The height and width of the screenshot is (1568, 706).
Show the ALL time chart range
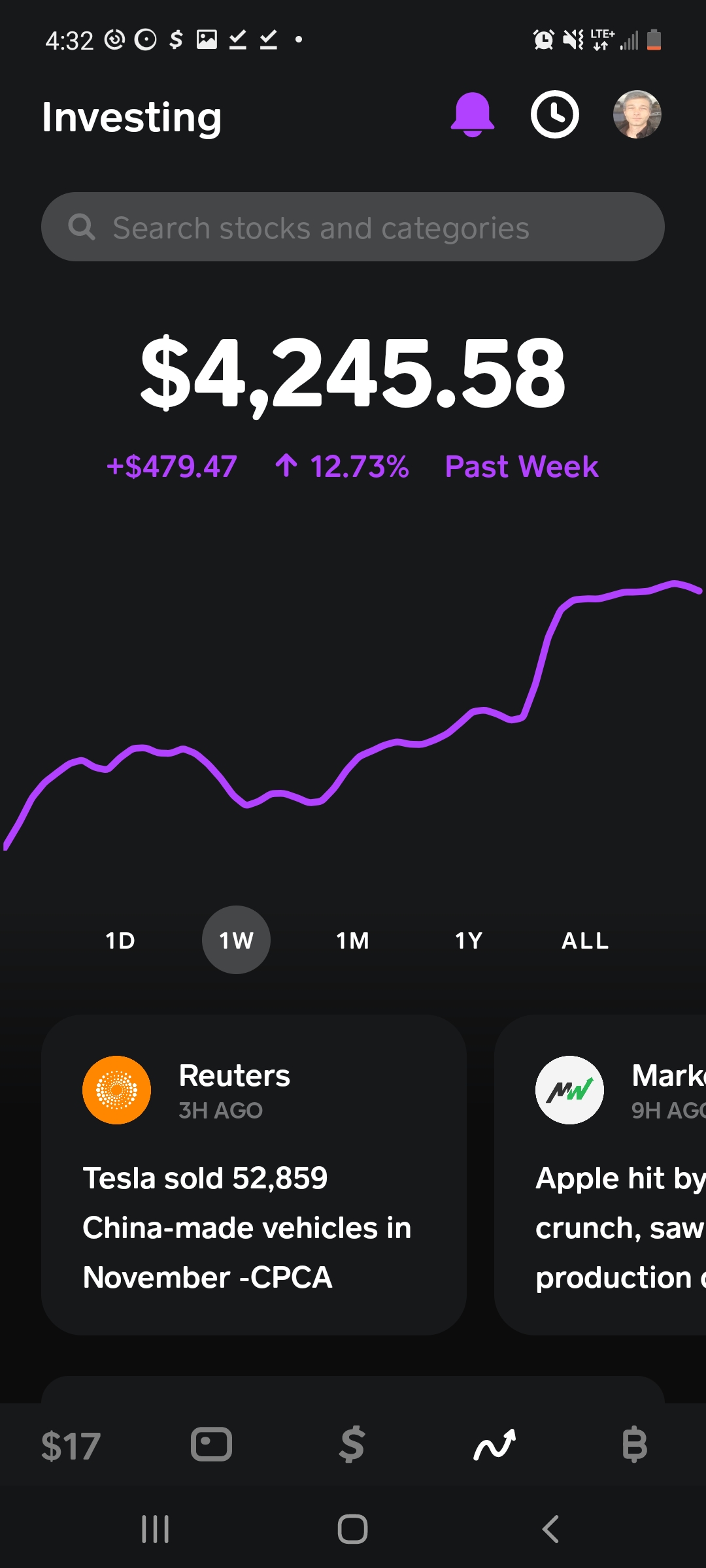click(x=585, y=941)
